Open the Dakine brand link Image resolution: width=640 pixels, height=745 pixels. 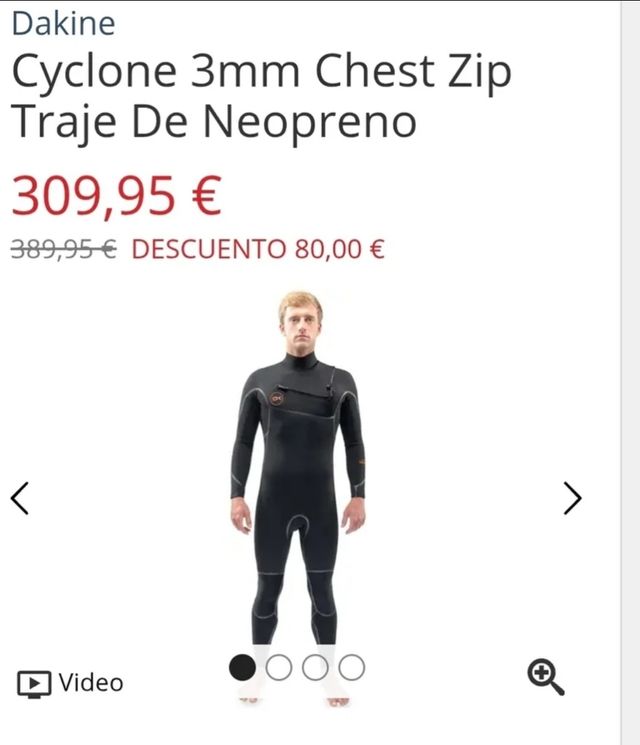62,23
